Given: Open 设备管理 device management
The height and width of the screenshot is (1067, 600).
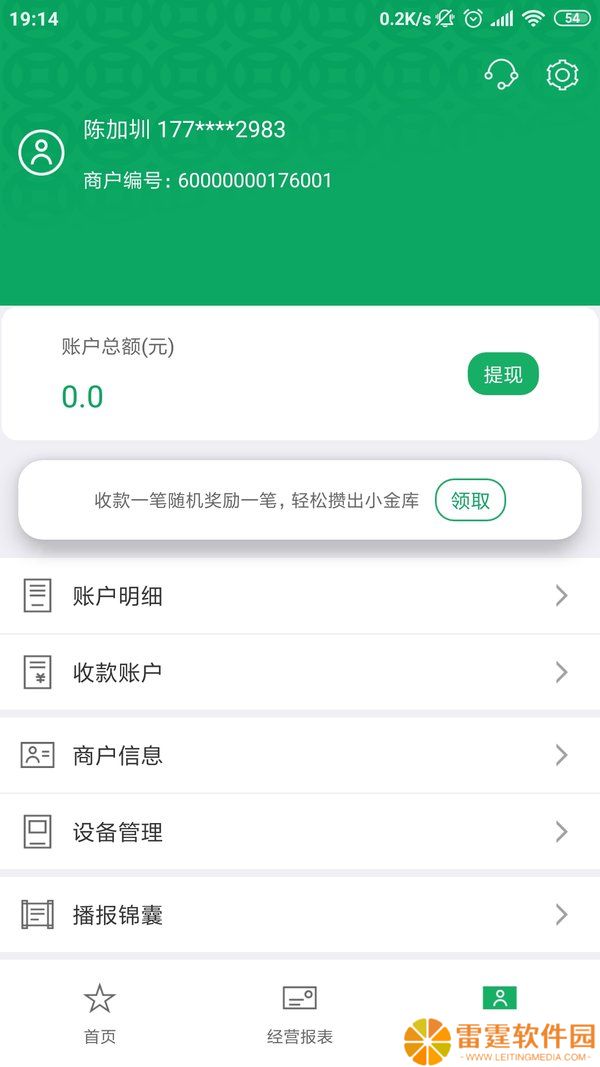Looking at the screenshot, I should (300, 832).
